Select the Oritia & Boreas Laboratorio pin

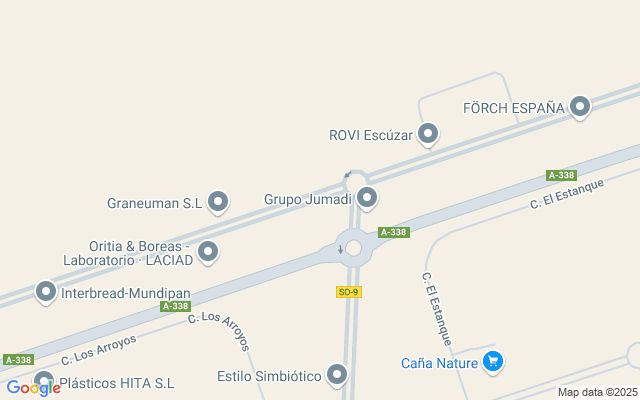coord(208,251)
